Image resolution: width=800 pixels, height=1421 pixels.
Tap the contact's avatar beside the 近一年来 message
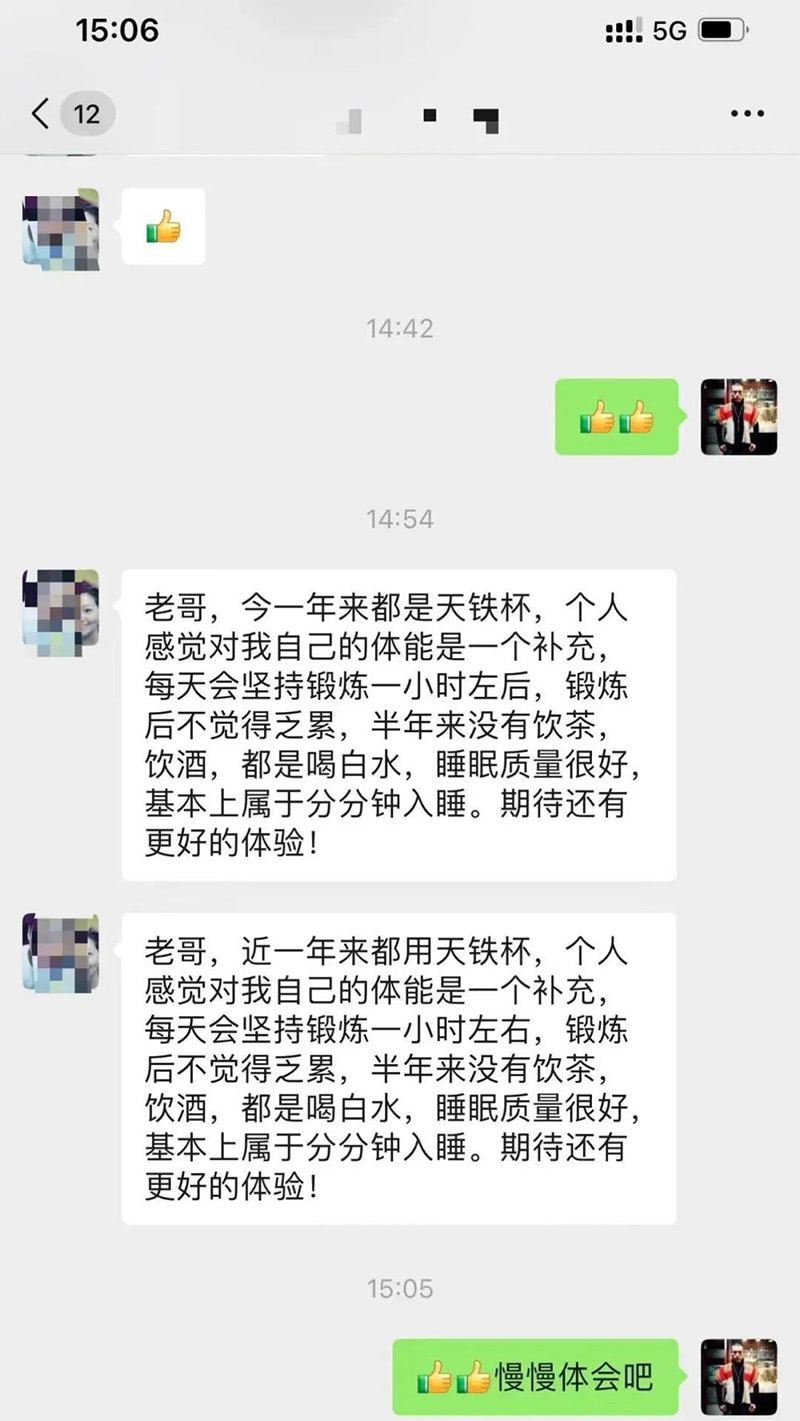click(x=61, y=951)
